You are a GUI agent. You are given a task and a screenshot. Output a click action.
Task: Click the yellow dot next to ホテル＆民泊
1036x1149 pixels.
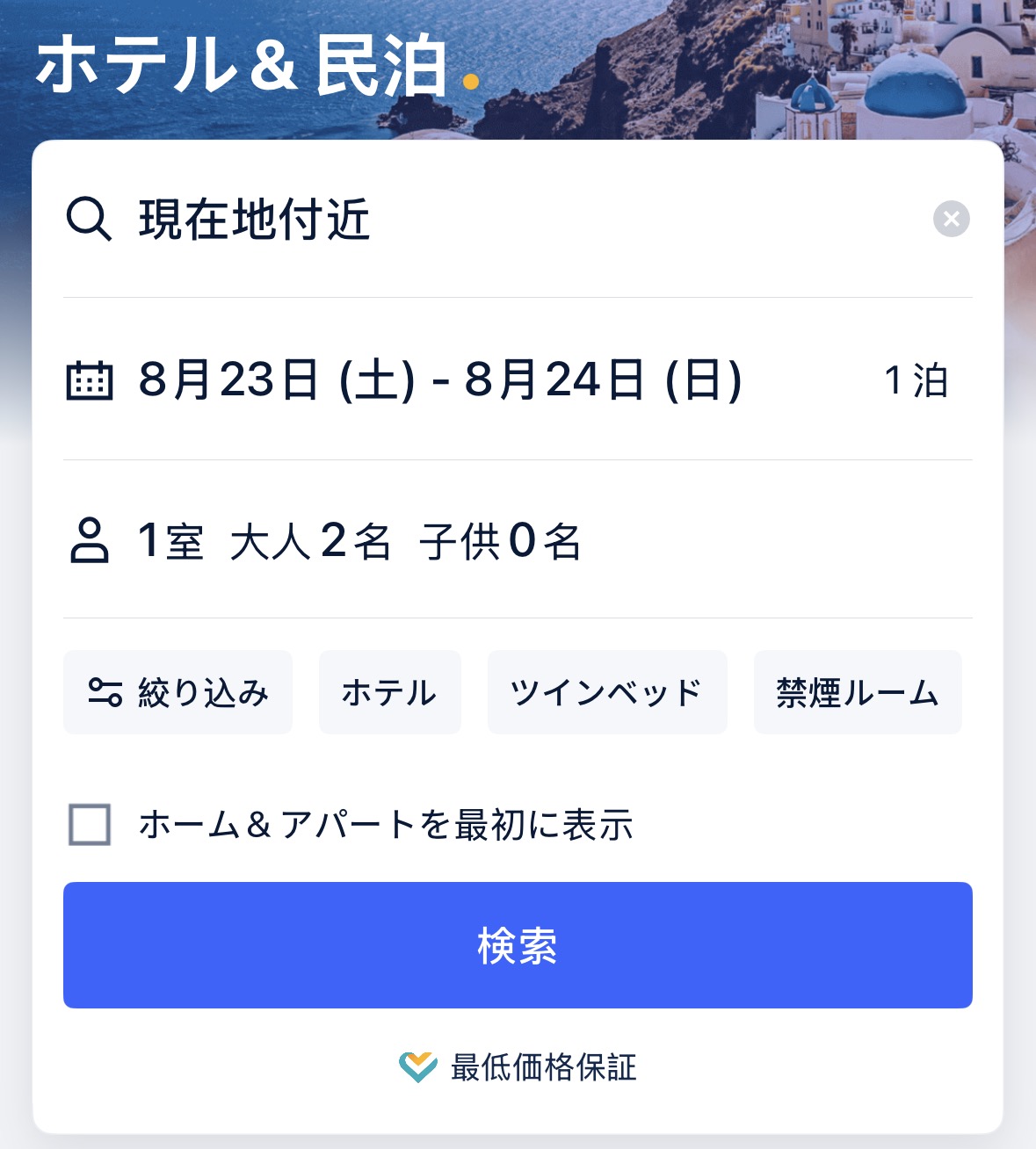473,82
